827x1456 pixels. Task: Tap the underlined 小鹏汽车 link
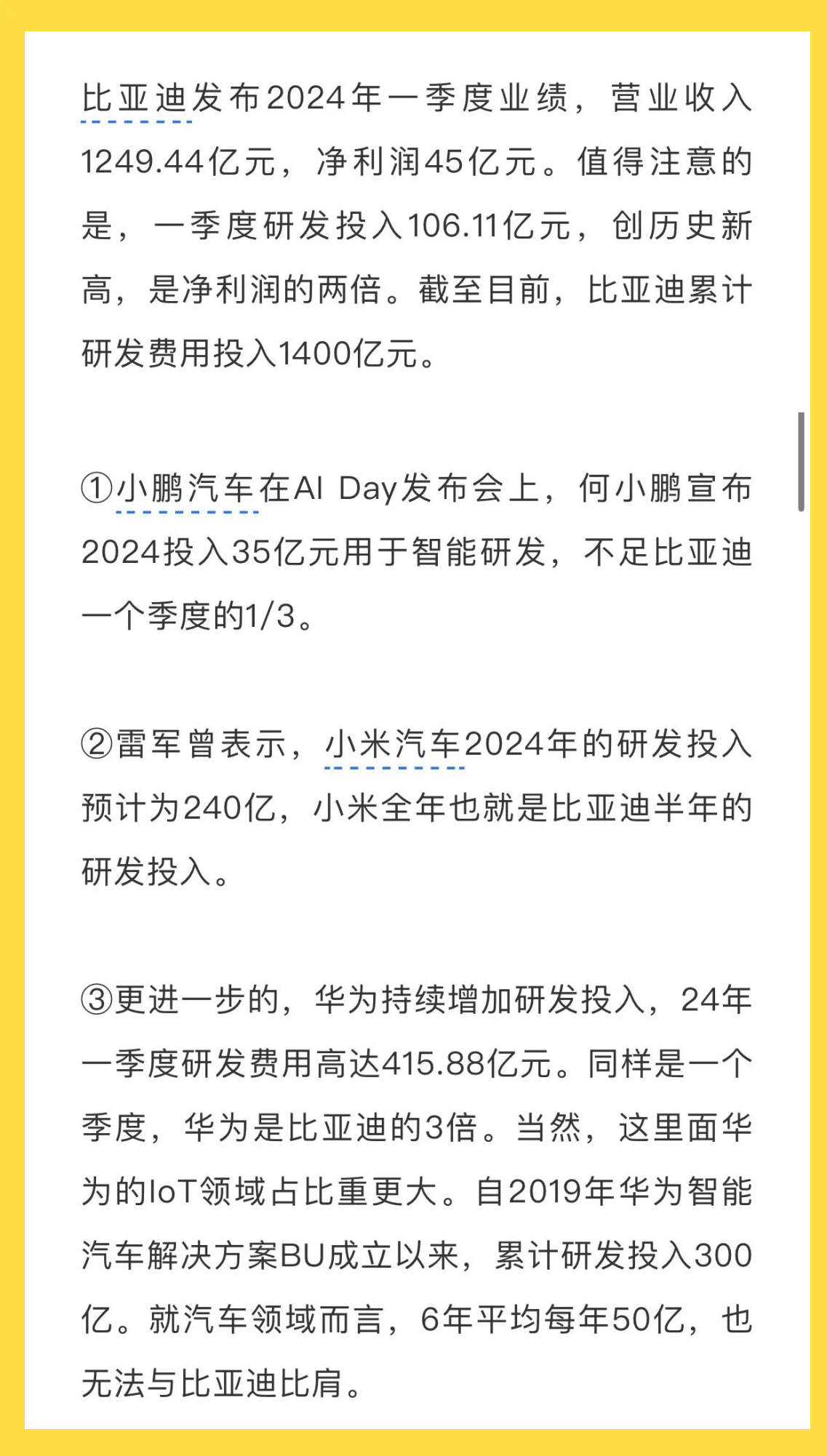point(187,489)
